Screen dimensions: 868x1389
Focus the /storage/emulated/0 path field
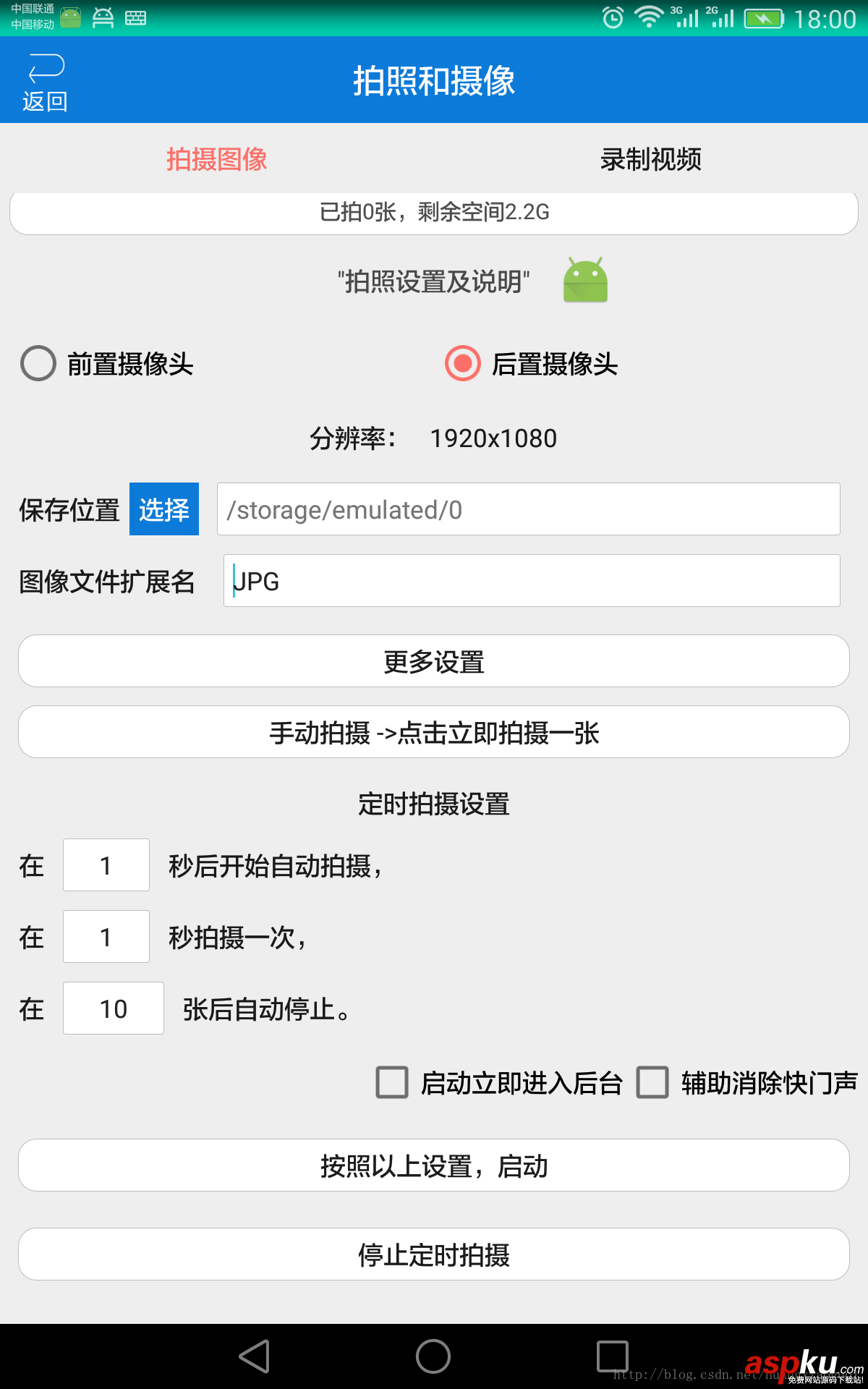pos(528,509)
